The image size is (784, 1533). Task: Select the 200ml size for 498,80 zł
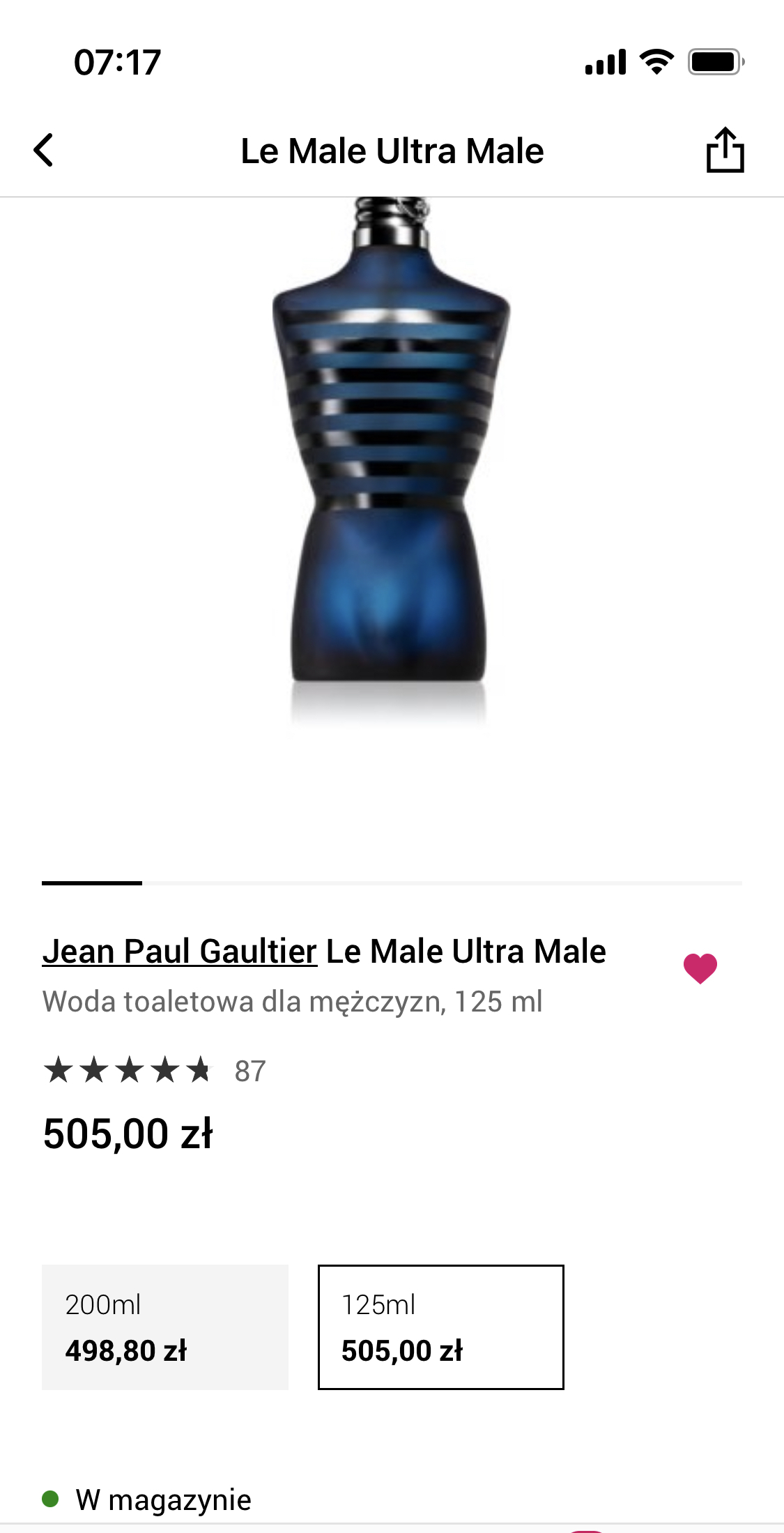click(x=165, y=1327)
